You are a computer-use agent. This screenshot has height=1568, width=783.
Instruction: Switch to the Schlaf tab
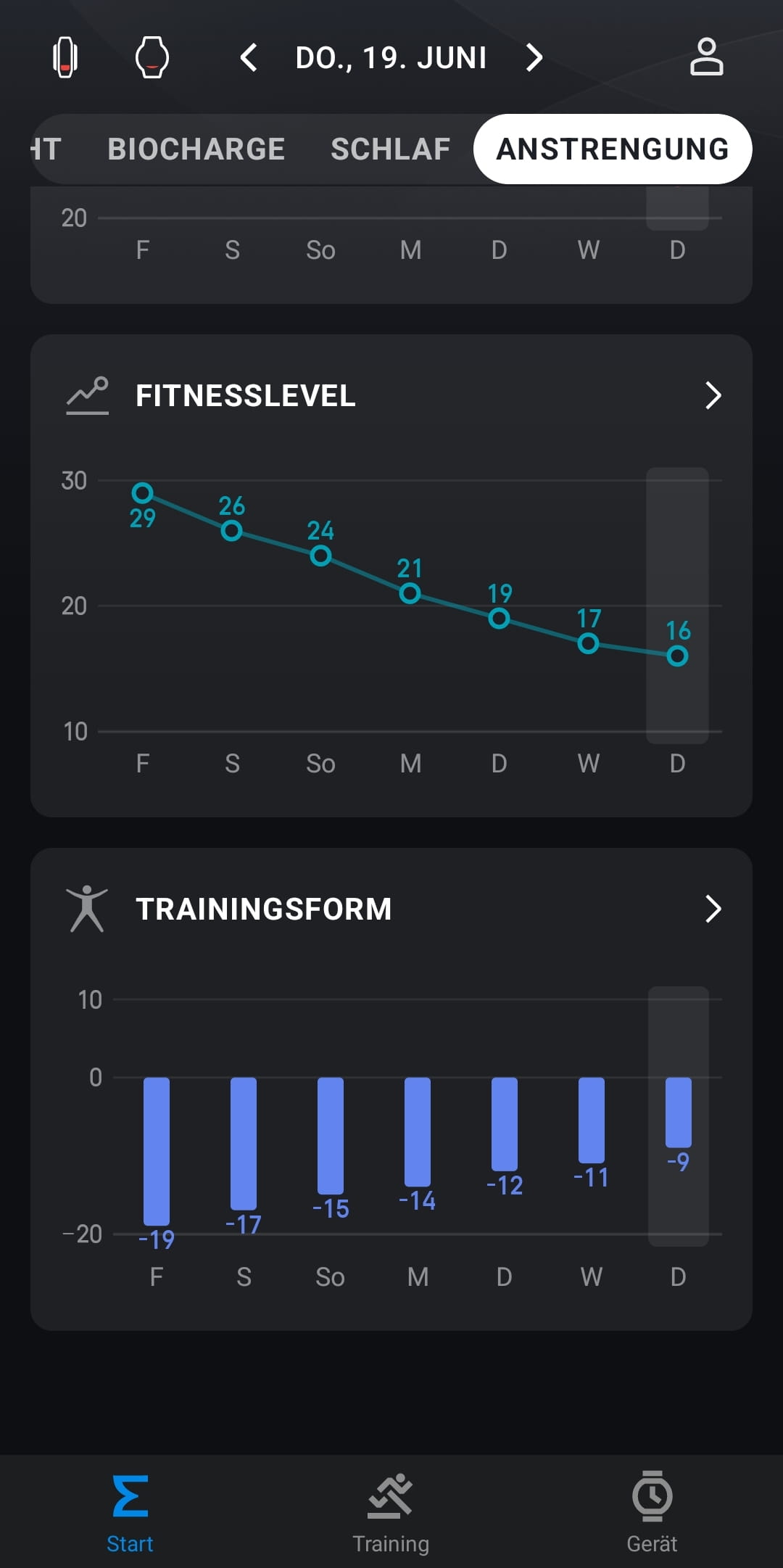(390, 149)
